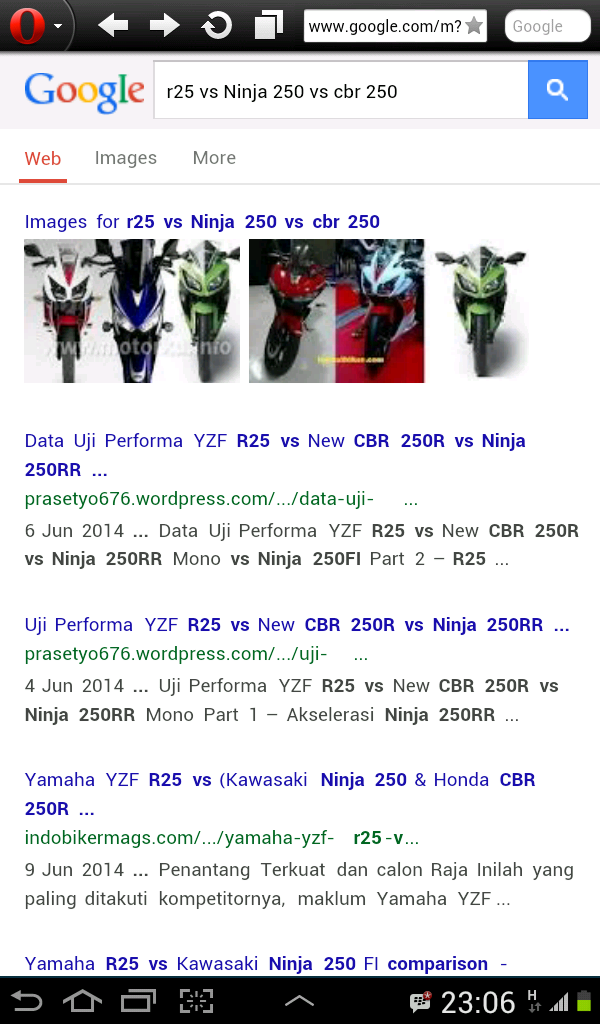Edit the search query field
Screen dimensions: 600x1024
click(340, 91)
